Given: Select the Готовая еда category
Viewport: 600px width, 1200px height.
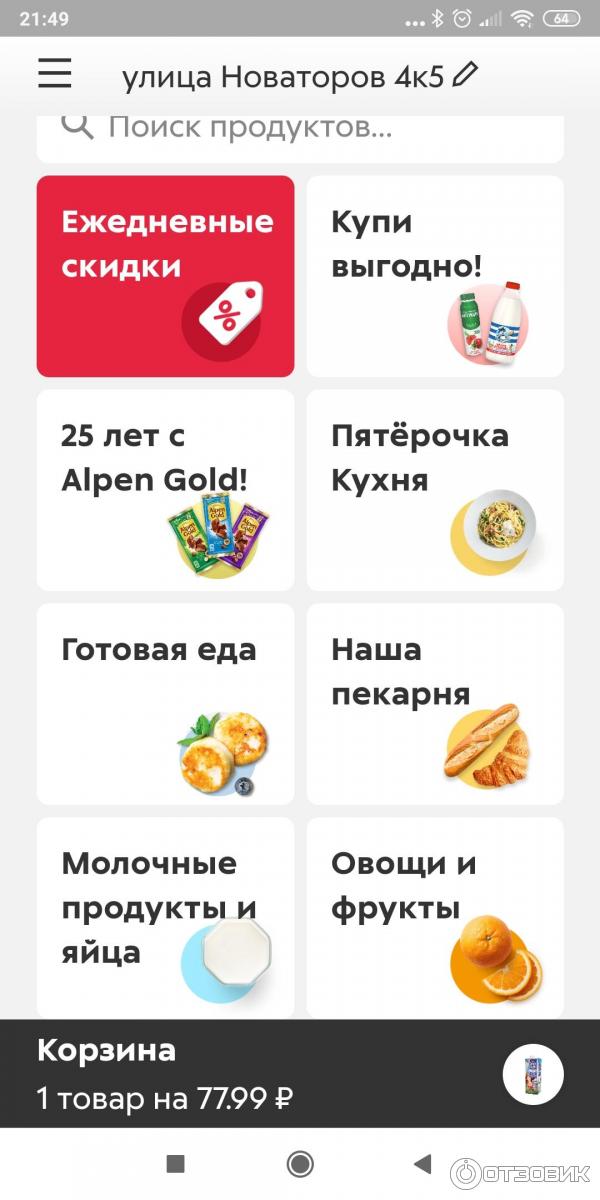Looking at the screenshot, I should tap(166, 704).
